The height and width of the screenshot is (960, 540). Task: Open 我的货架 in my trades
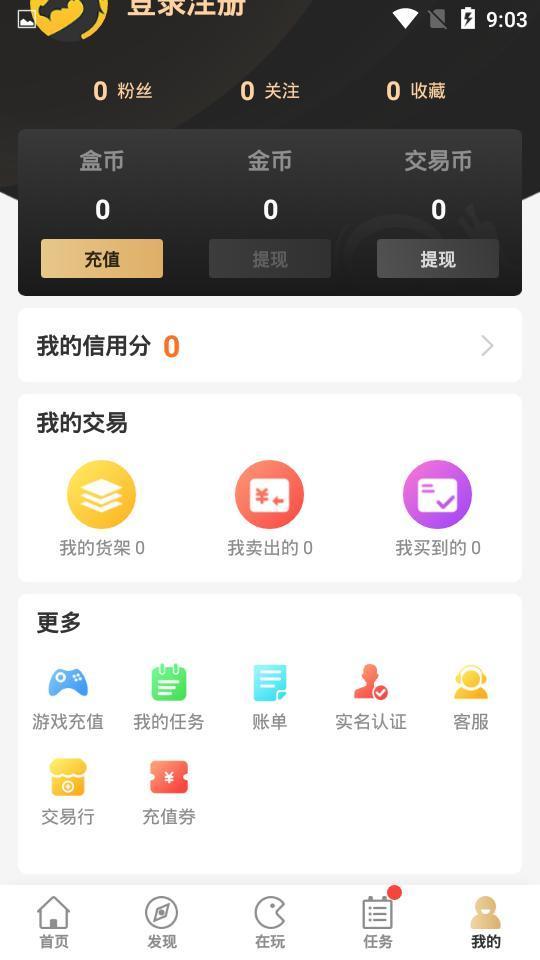click(102, 508)
